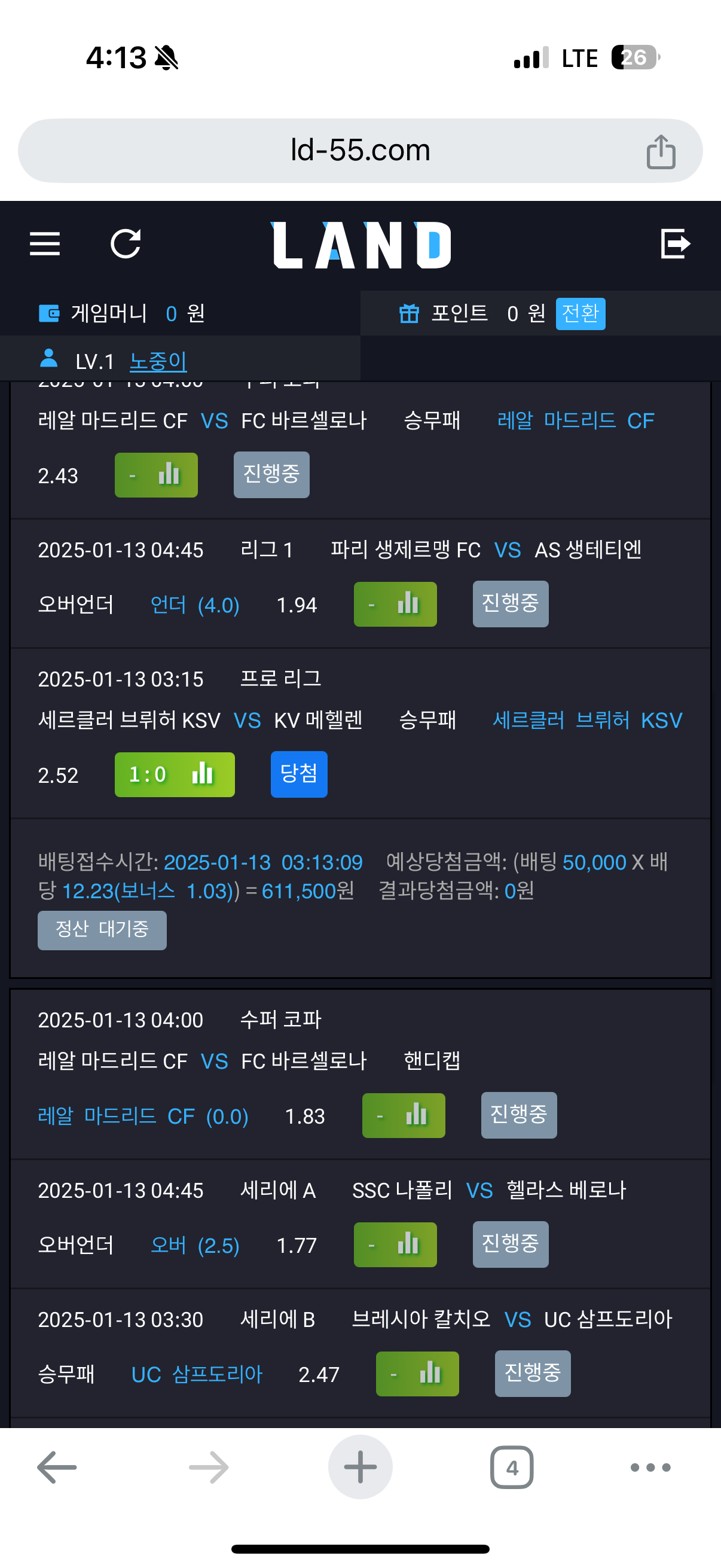This screenshot has width=721, height=1568.
Task: Open the hamburger menu
Action: pos(45,244)
